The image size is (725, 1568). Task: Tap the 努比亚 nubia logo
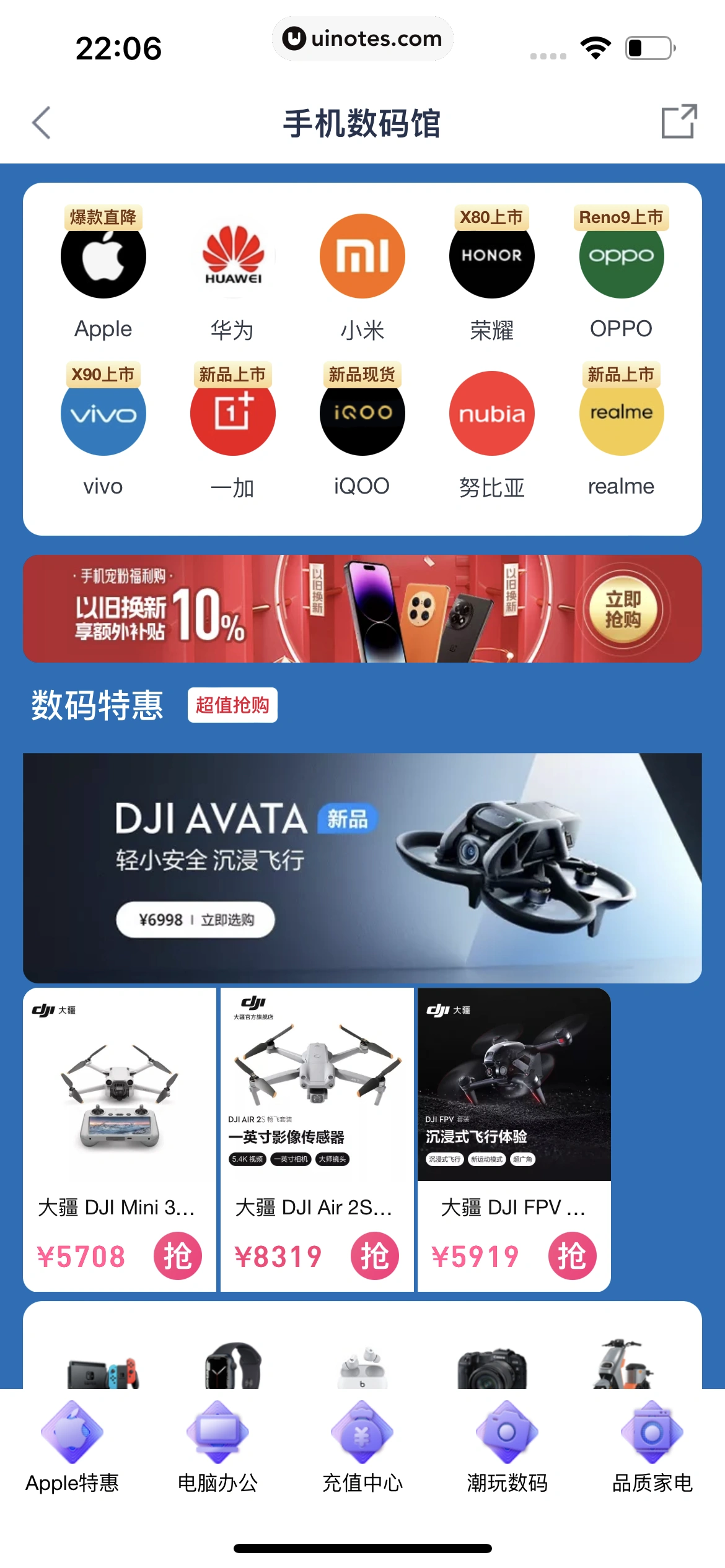(491, 414)
